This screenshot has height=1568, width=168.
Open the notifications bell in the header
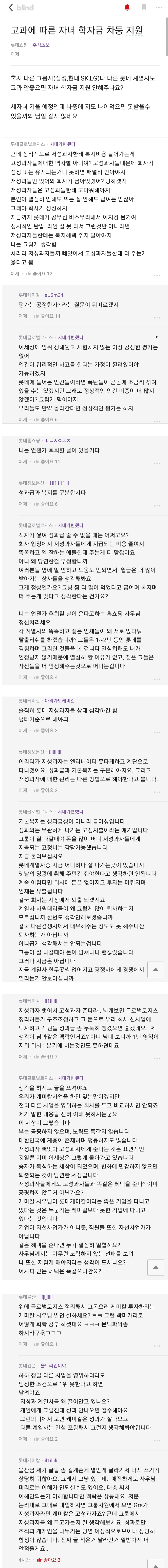[127, 7]
